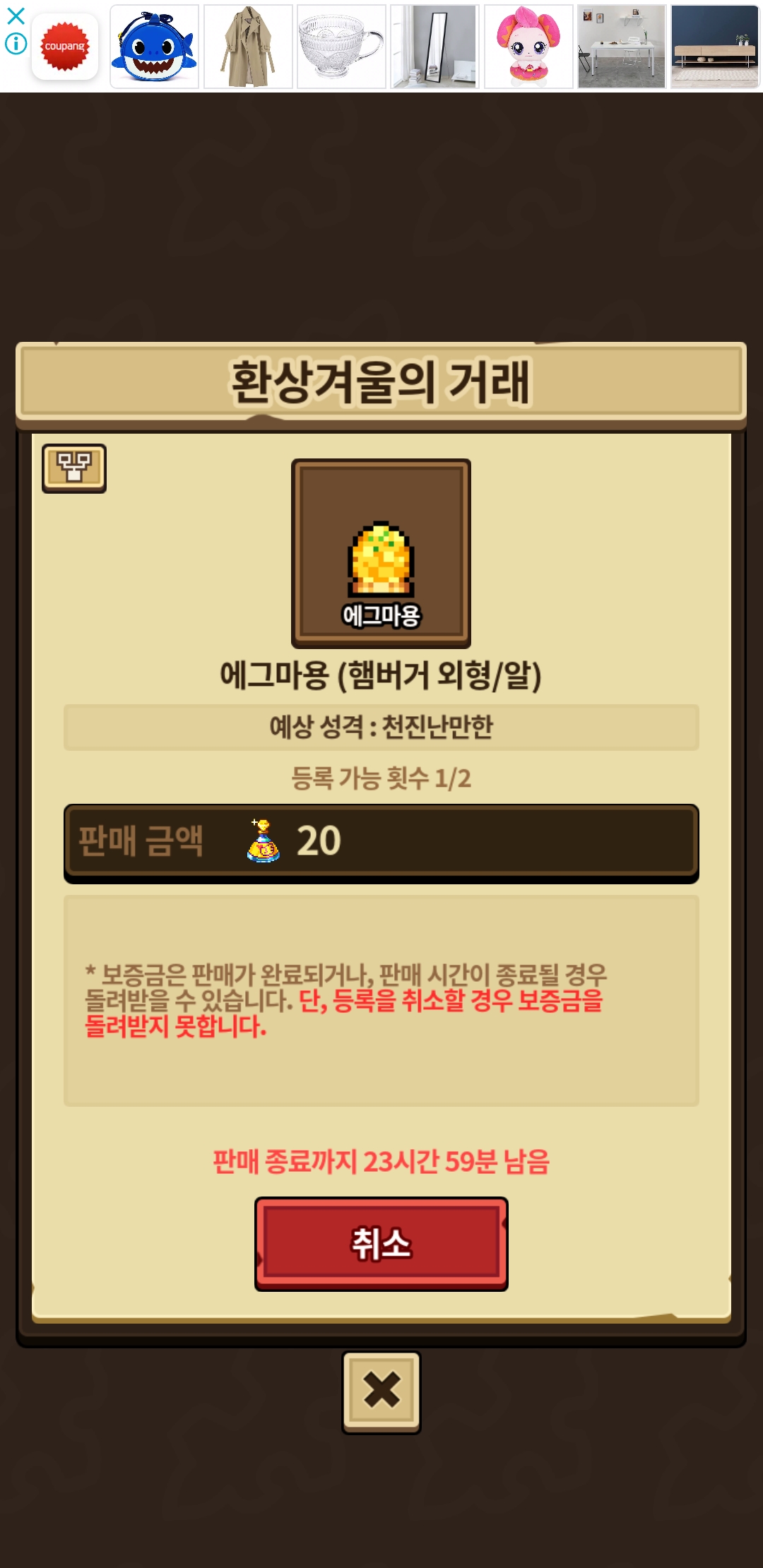View the beige trench coat ad
This screenshot has width=763, height=1568.
tap(248, 47)
